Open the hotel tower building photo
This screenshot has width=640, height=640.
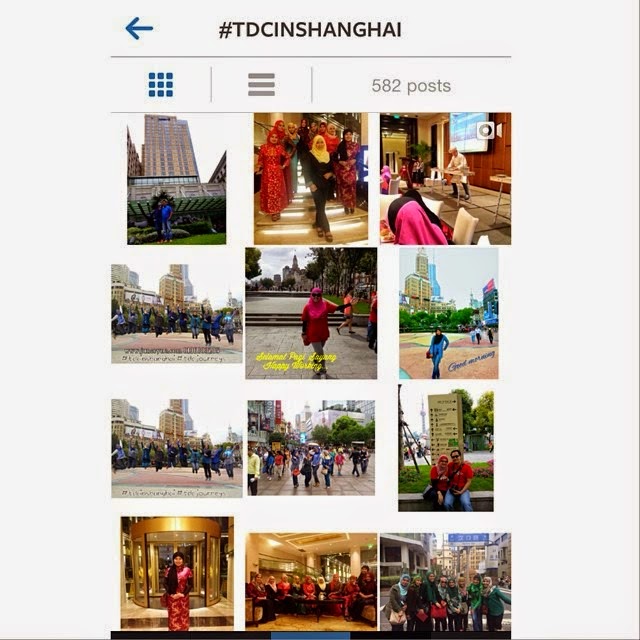point(176,179)
